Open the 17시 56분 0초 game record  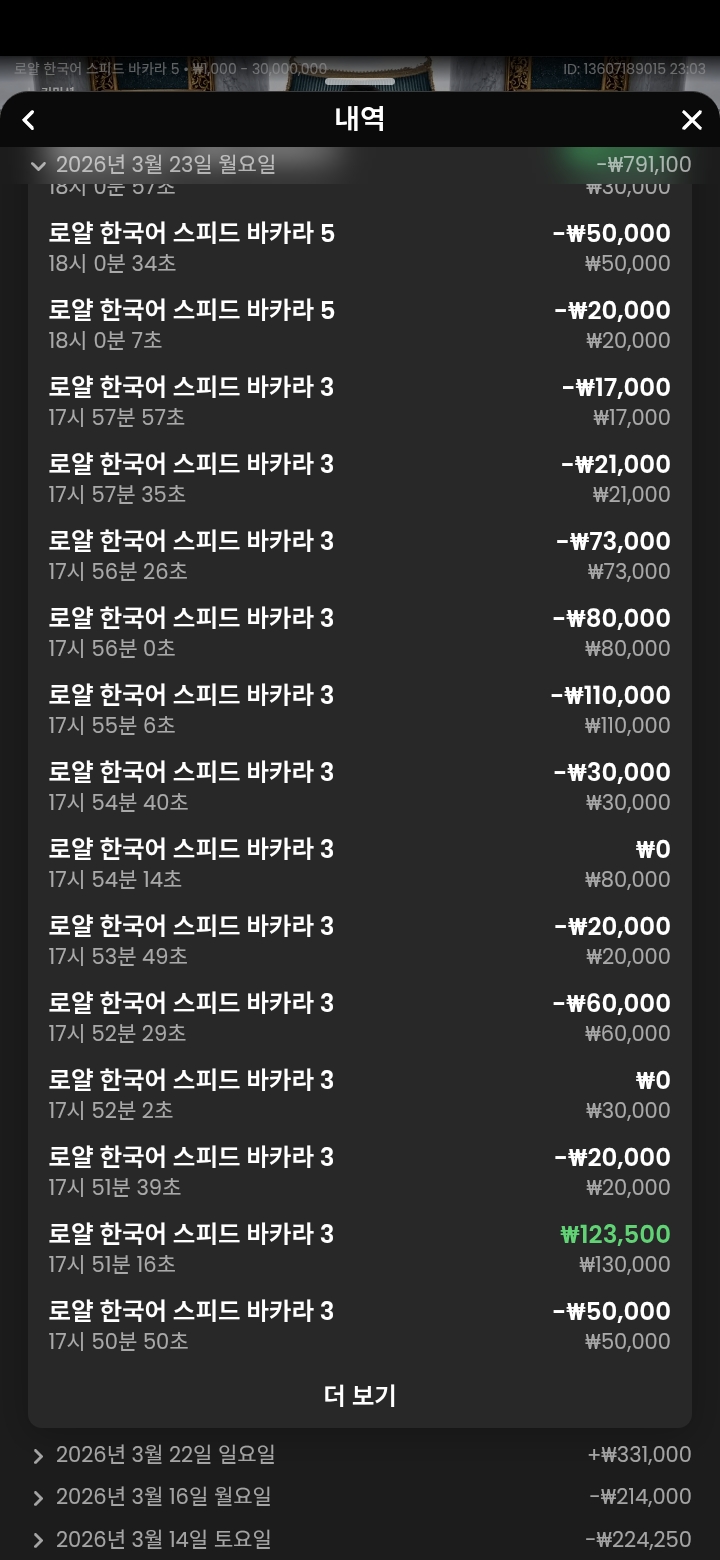point(360,633)
